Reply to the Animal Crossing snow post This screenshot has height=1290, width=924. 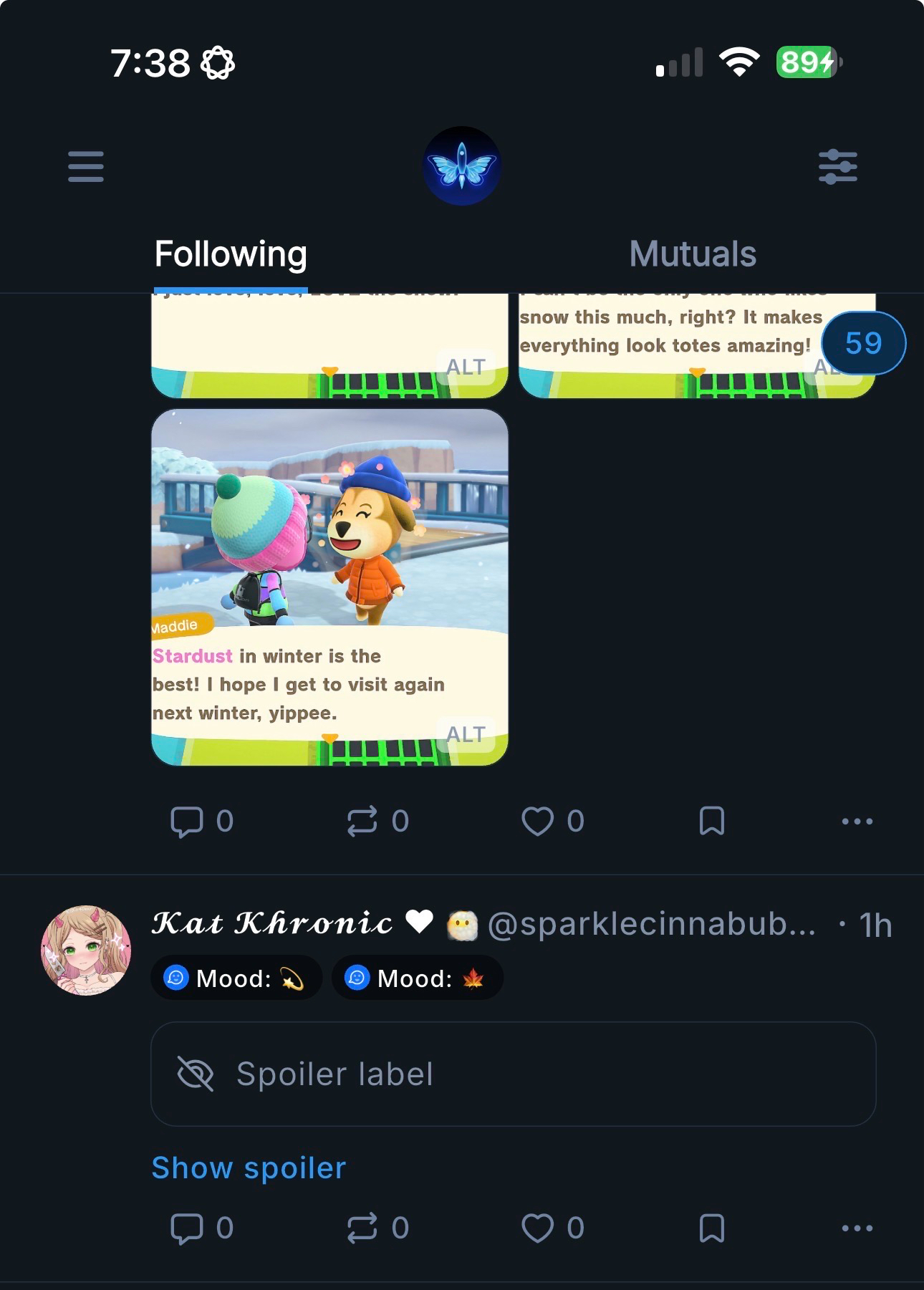188,821
